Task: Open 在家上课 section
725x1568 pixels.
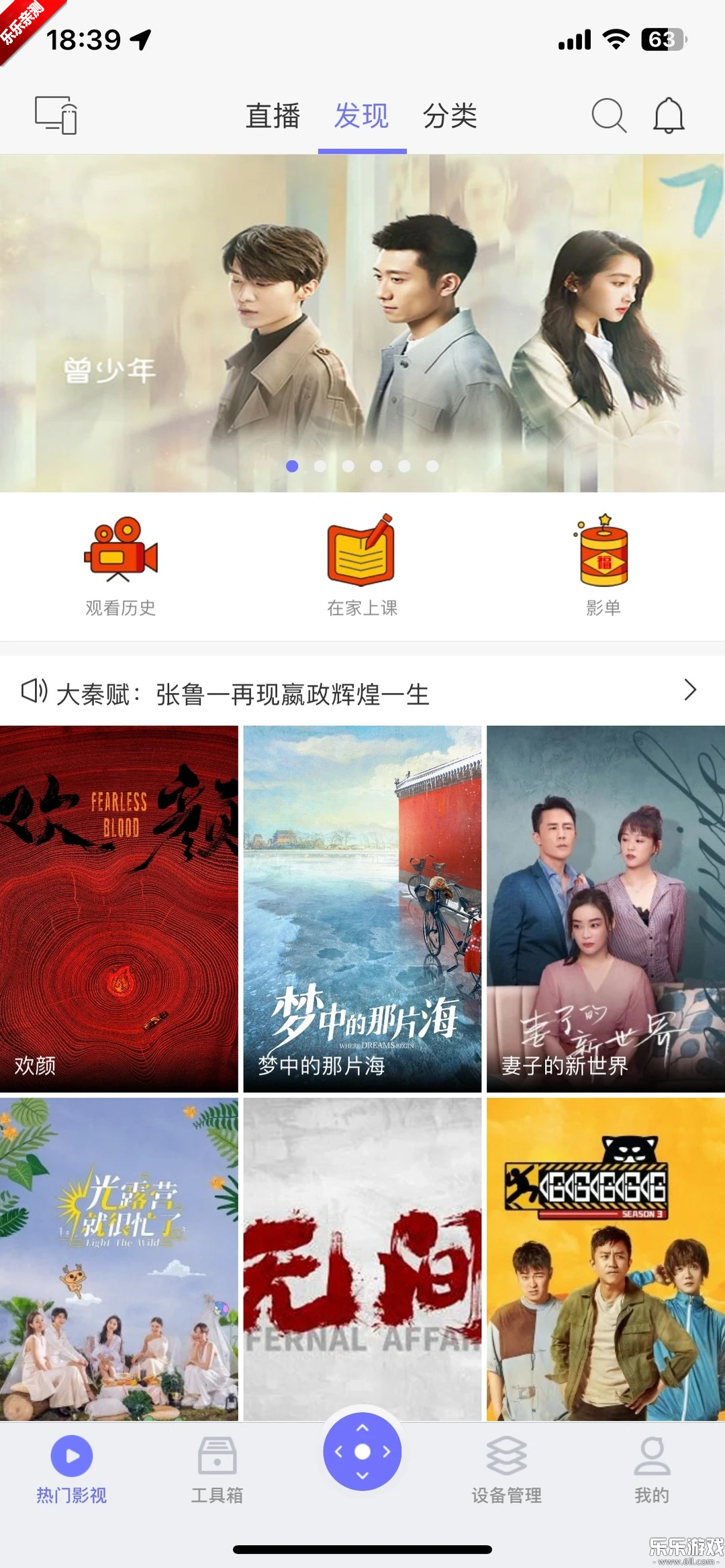Action: coord(362,566)
